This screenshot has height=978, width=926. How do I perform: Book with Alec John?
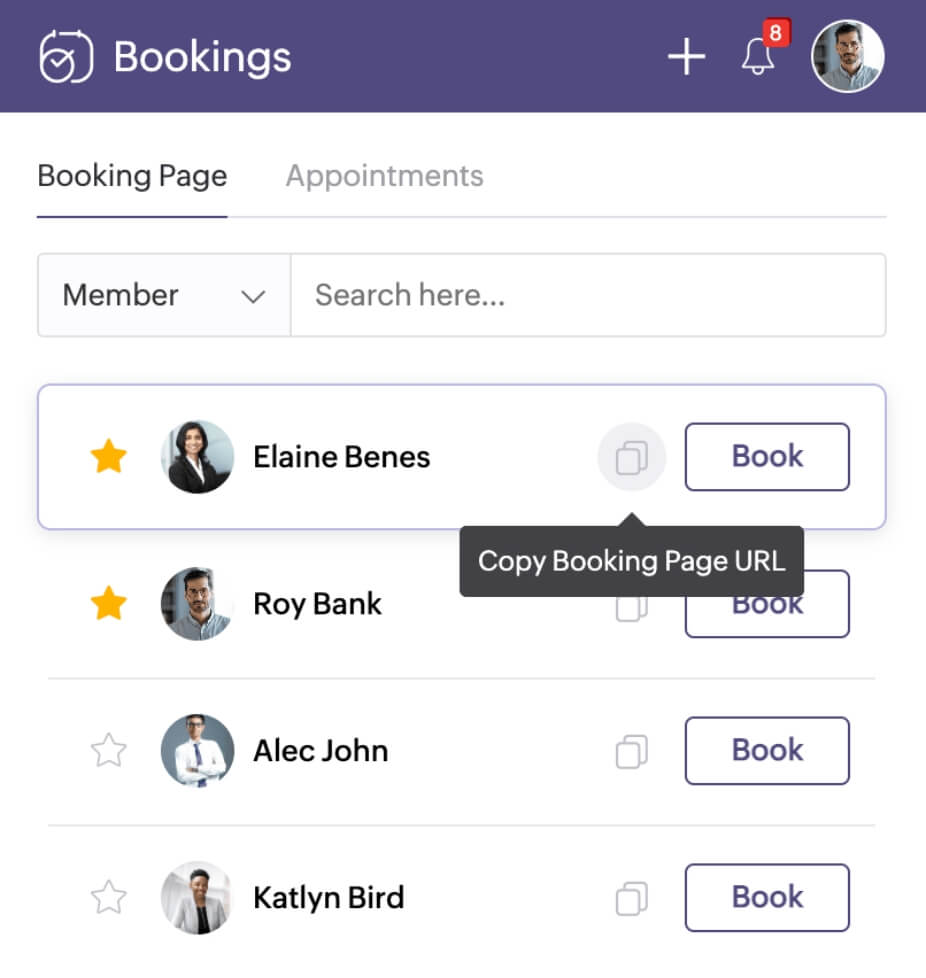pos(767,751)
